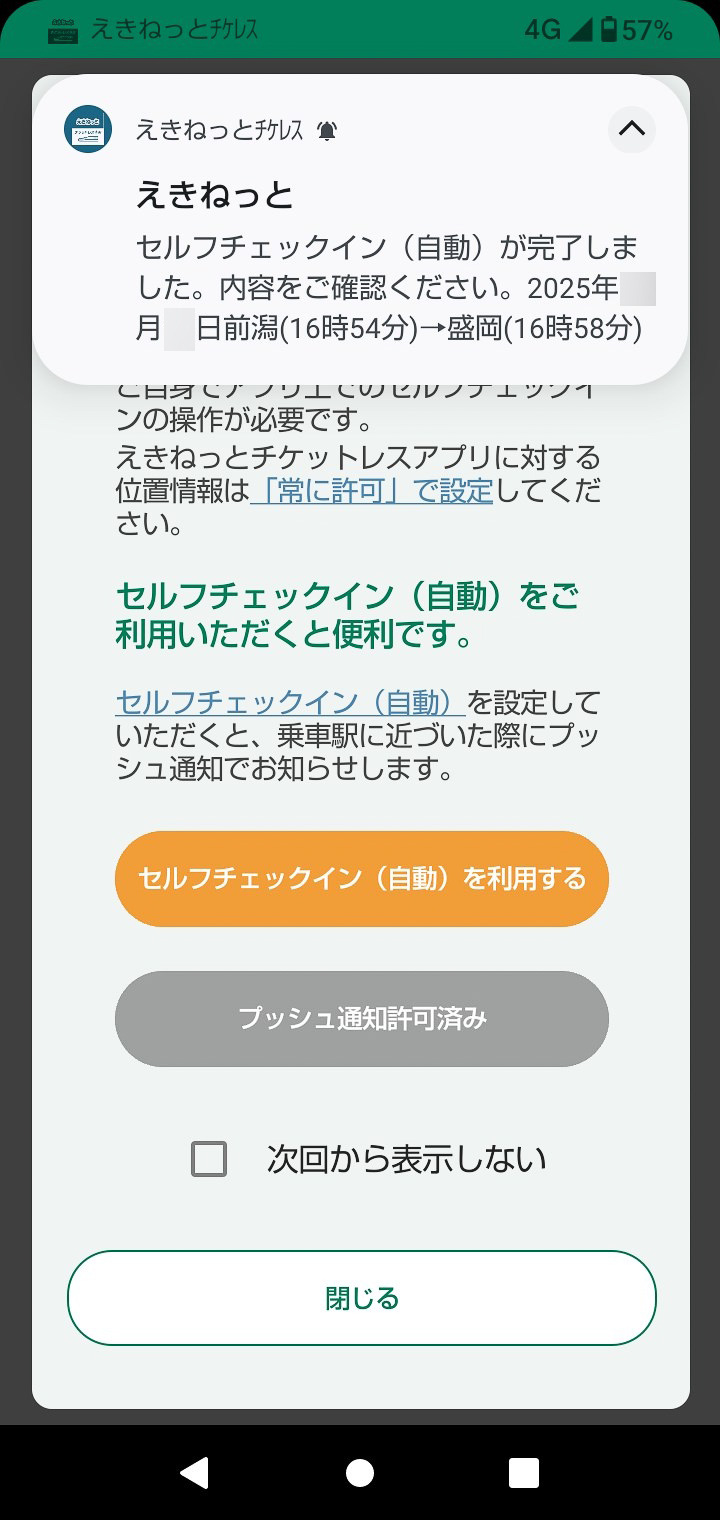This screenshot has height=1520, width=720.
Task: Toggle self check-in auto via orange button
Action: 360,878
